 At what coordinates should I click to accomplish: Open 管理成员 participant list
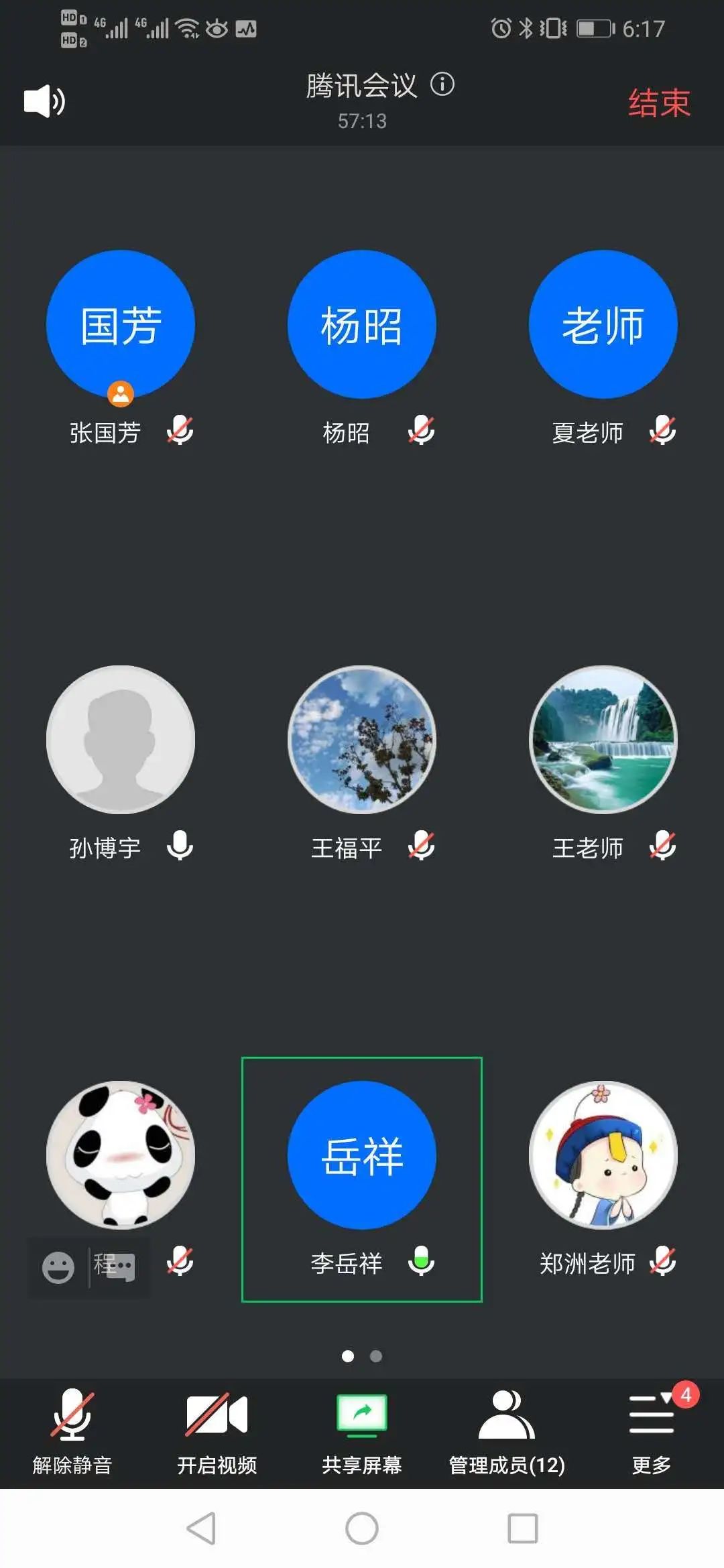[507, 1431]
